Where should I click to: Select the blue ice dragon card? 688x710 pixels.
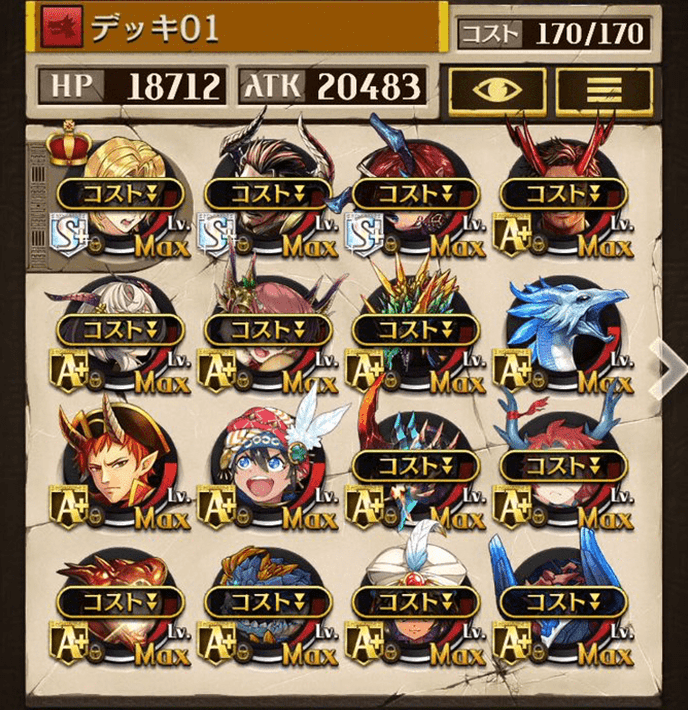pyautogui.click(x=563, y=331)
